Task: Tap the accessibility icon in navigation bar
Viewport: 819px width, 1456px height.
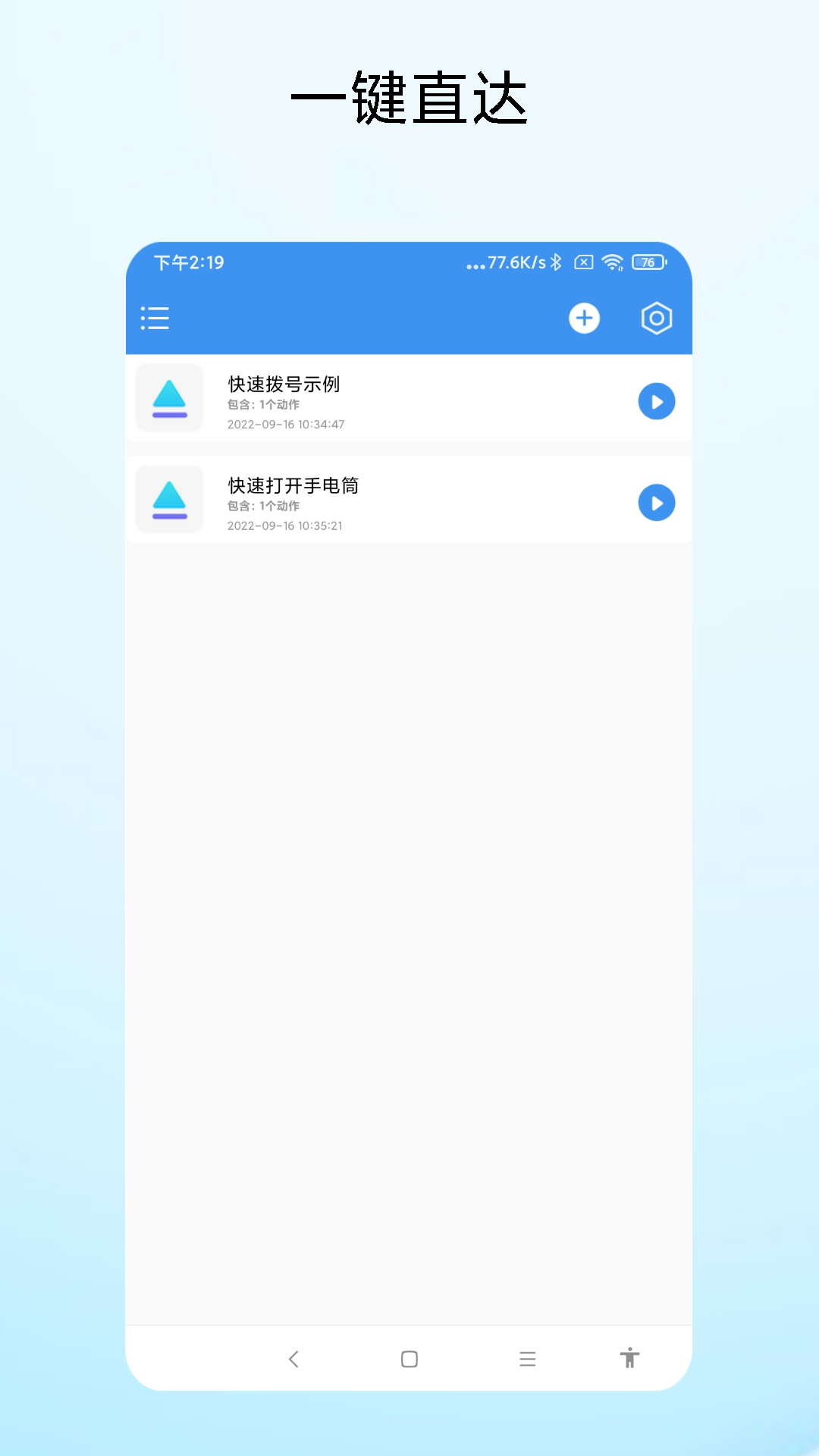Action: pyautogui.click(x=629, y=1360)
